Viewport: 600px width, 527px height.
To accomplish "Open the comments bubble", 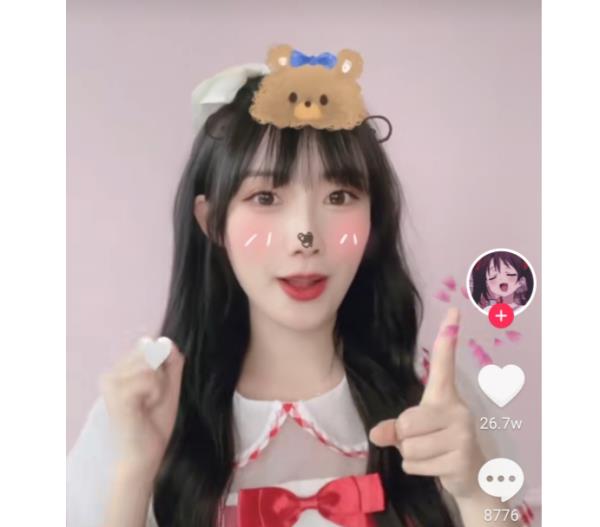I will [501, 481].
